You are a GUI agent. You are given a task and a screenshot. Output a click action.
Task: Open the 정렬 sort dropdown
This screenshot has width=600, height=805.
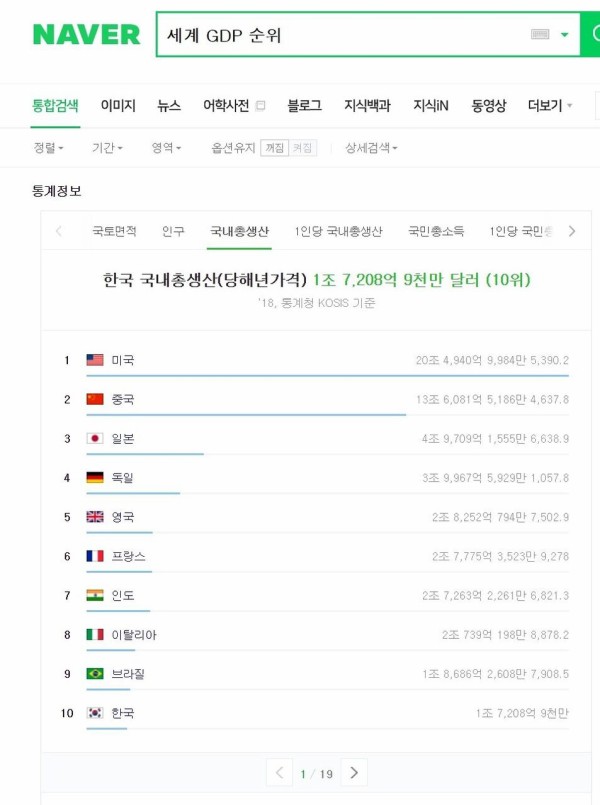pyautogui.click(x=48, y=148)
